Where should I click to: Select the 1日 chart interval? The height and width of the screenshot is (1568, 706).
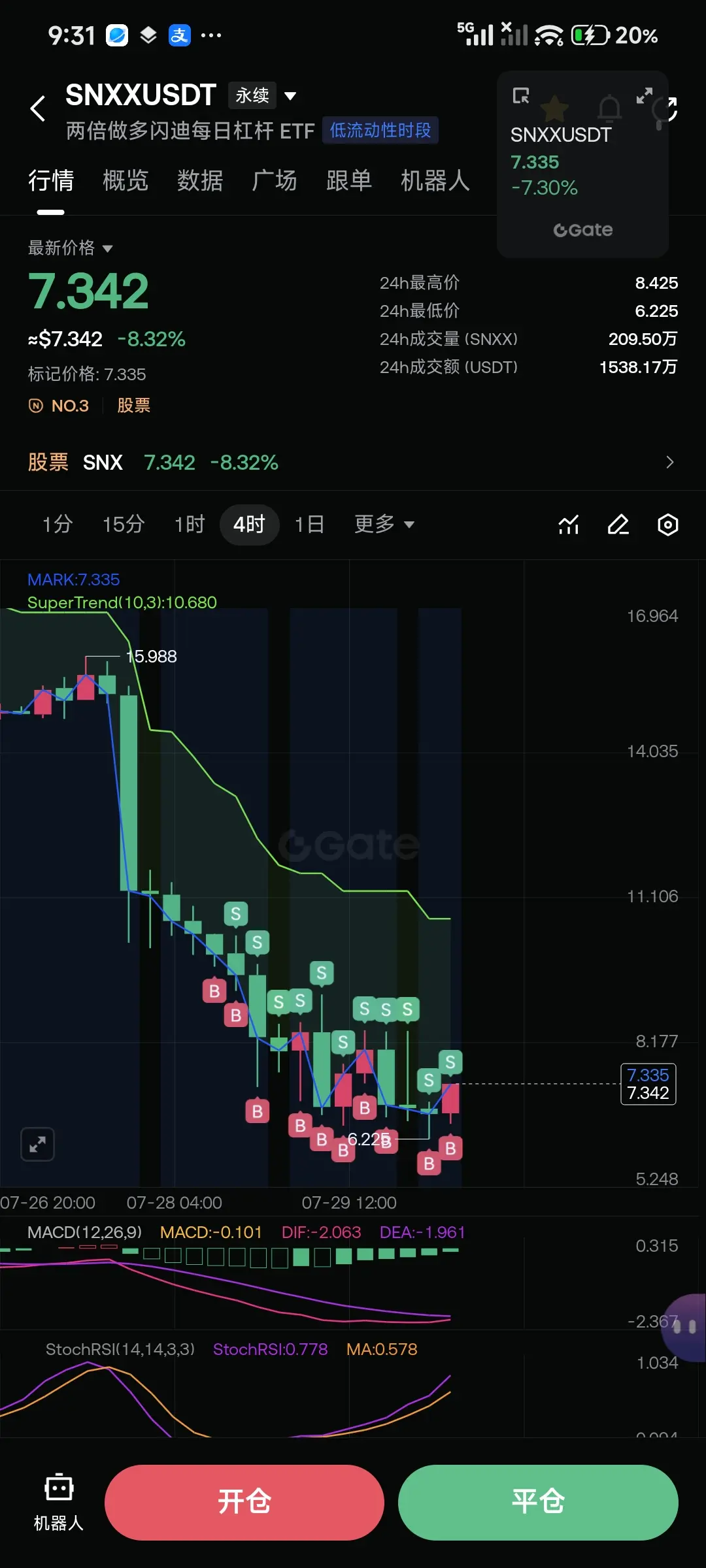coord(309,525)
